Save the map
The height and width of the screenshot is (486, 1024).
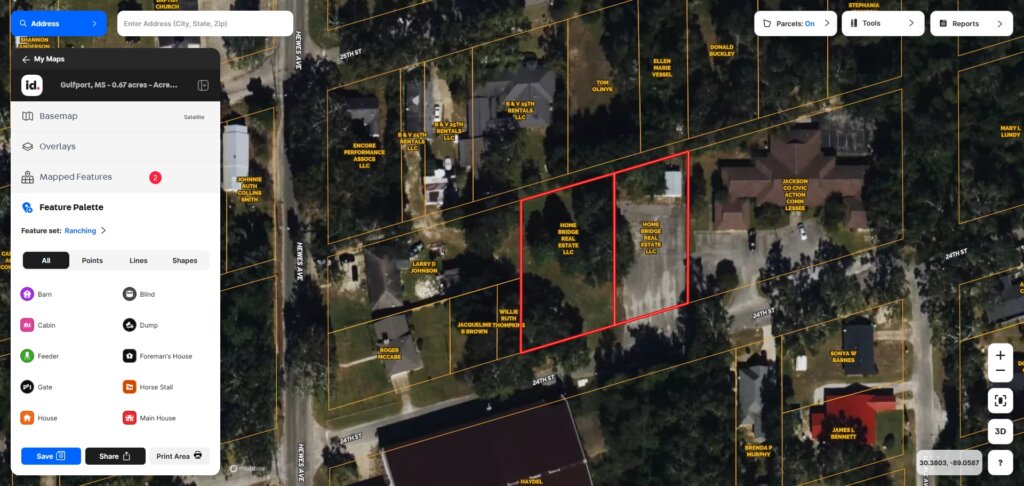[51, 456]
